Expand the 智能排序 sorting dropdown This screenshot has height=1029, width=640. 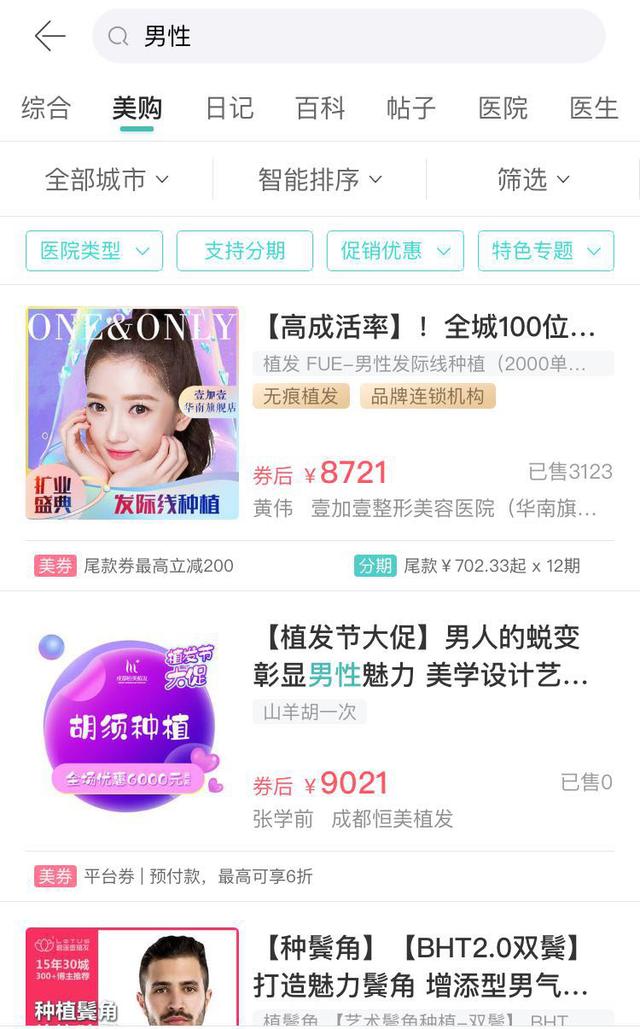(x=320, y=179)
